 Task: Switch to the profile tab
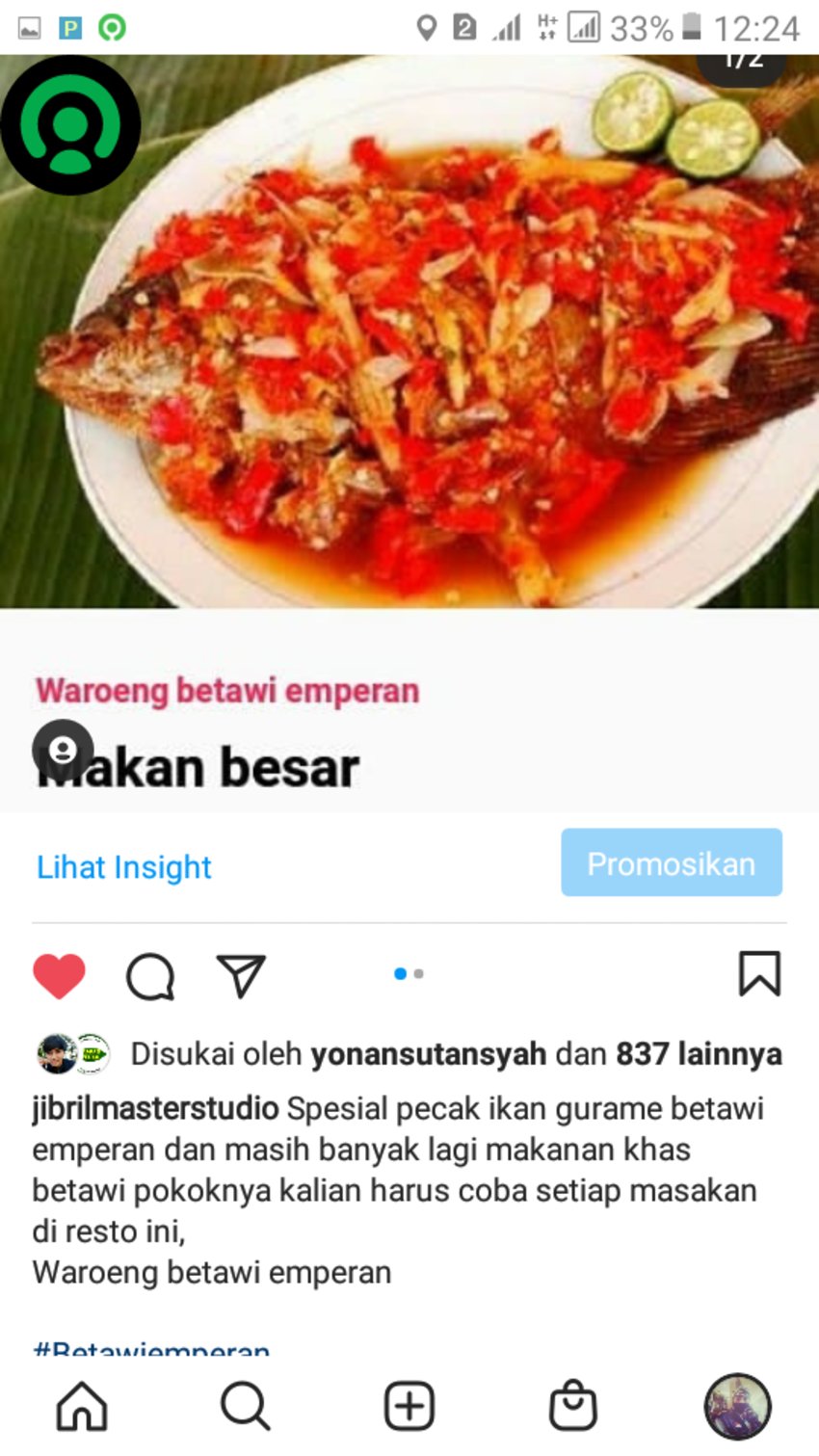737,1406
